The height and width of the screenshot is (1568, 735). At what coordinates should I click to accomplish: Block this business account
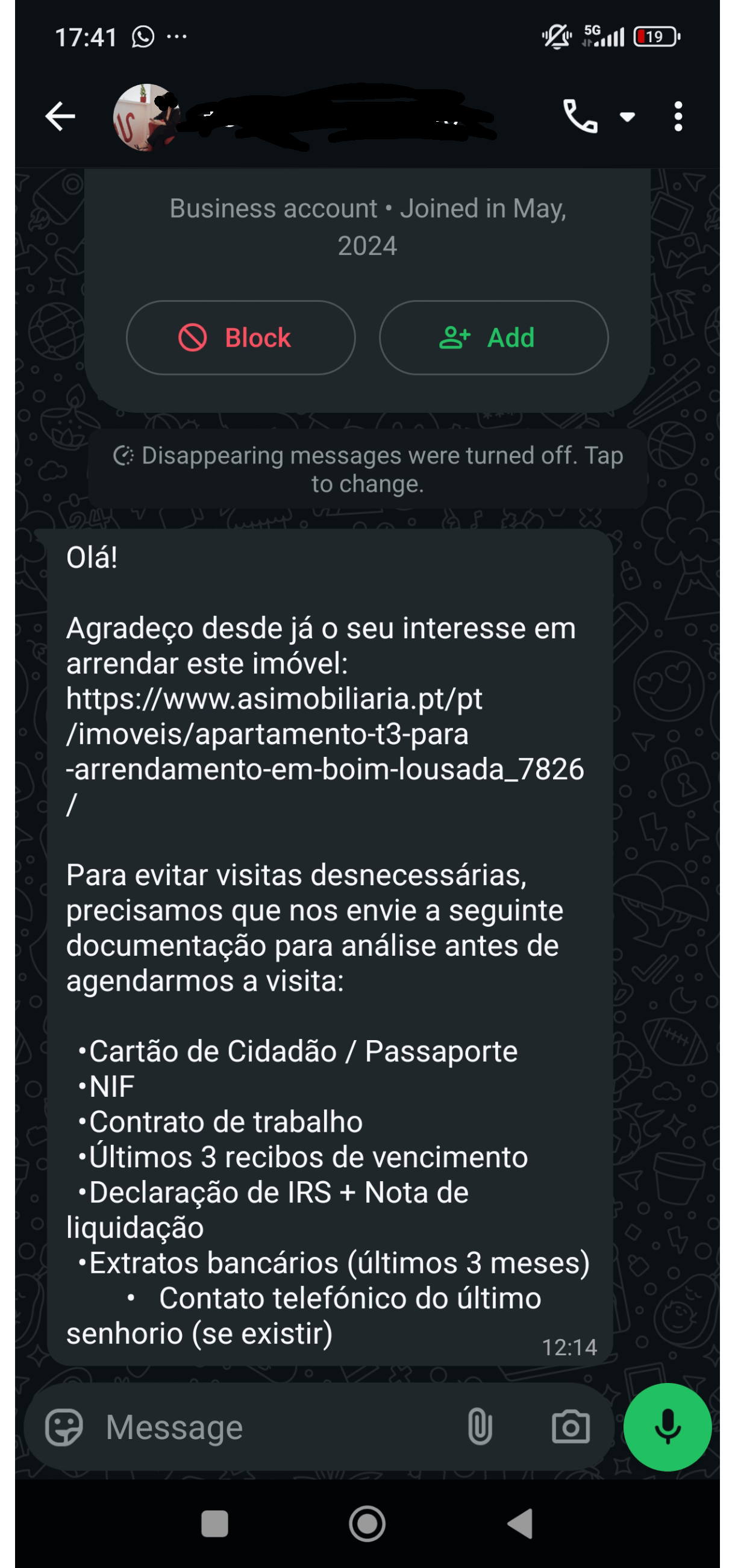[x=240, y=338]
